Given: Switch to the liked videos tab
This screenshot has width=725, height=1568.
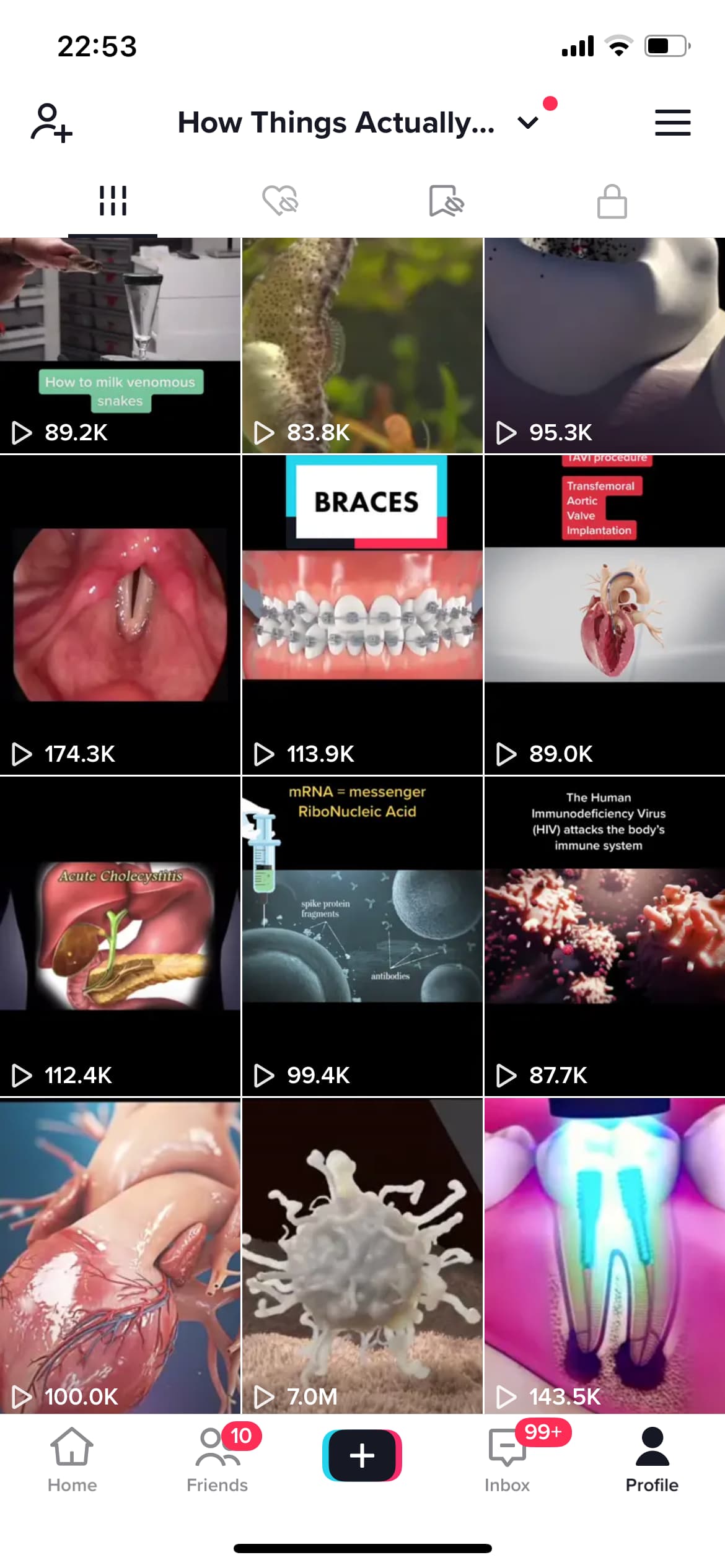Looking at the screenshot, I should (x=280, y=201).
